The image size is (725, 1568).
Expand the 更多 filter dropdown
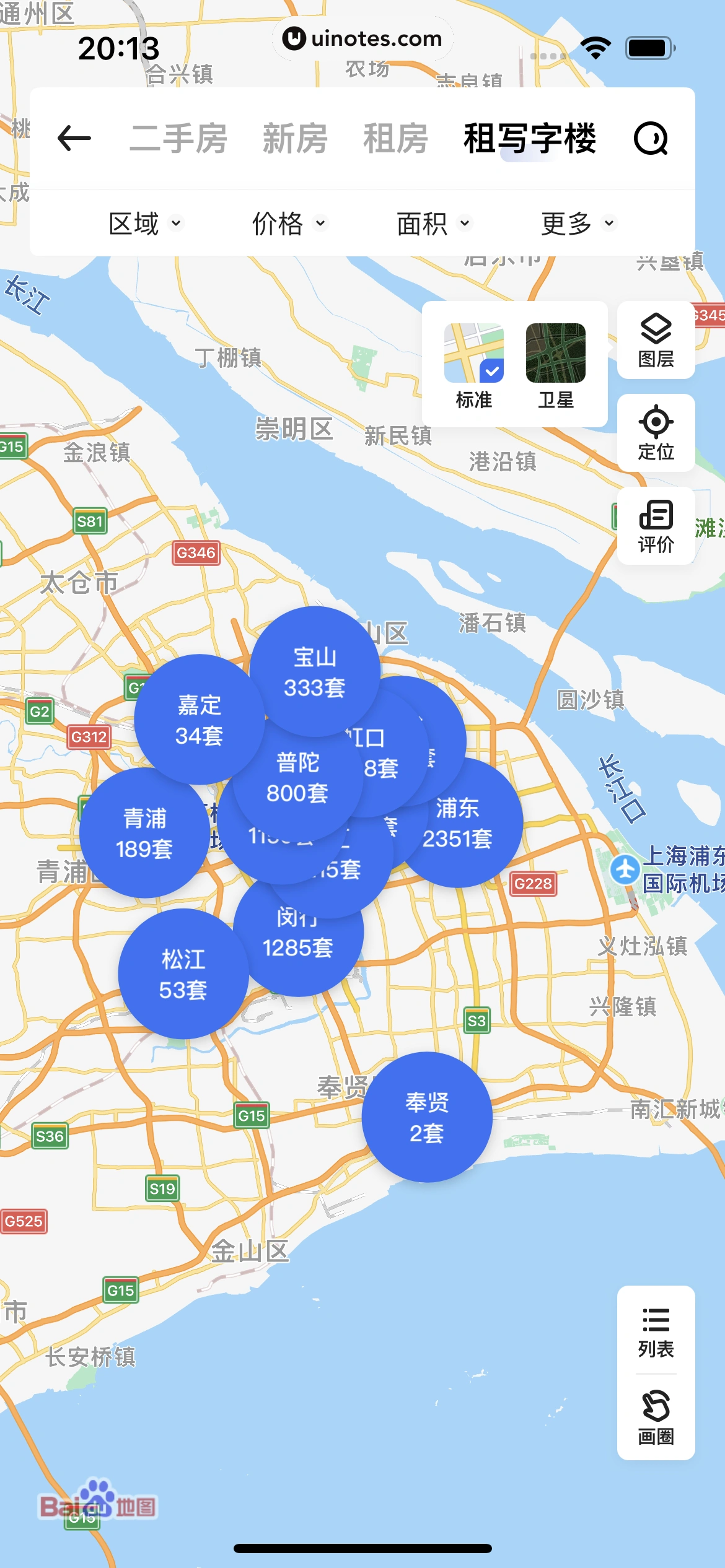[x=578, y=223]
